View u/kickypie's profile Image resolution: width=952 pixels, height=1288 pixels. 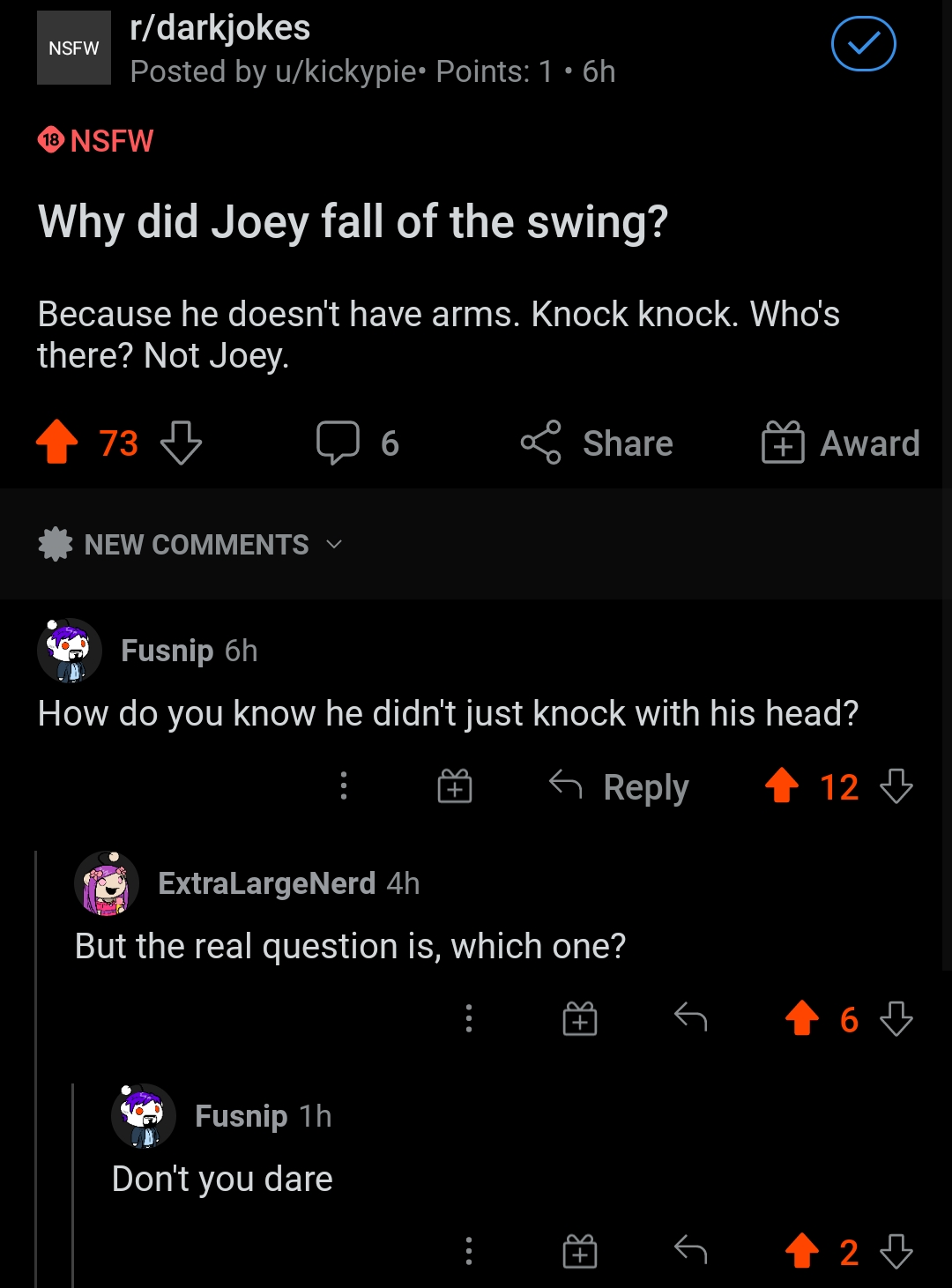click(x=345, y=71)
